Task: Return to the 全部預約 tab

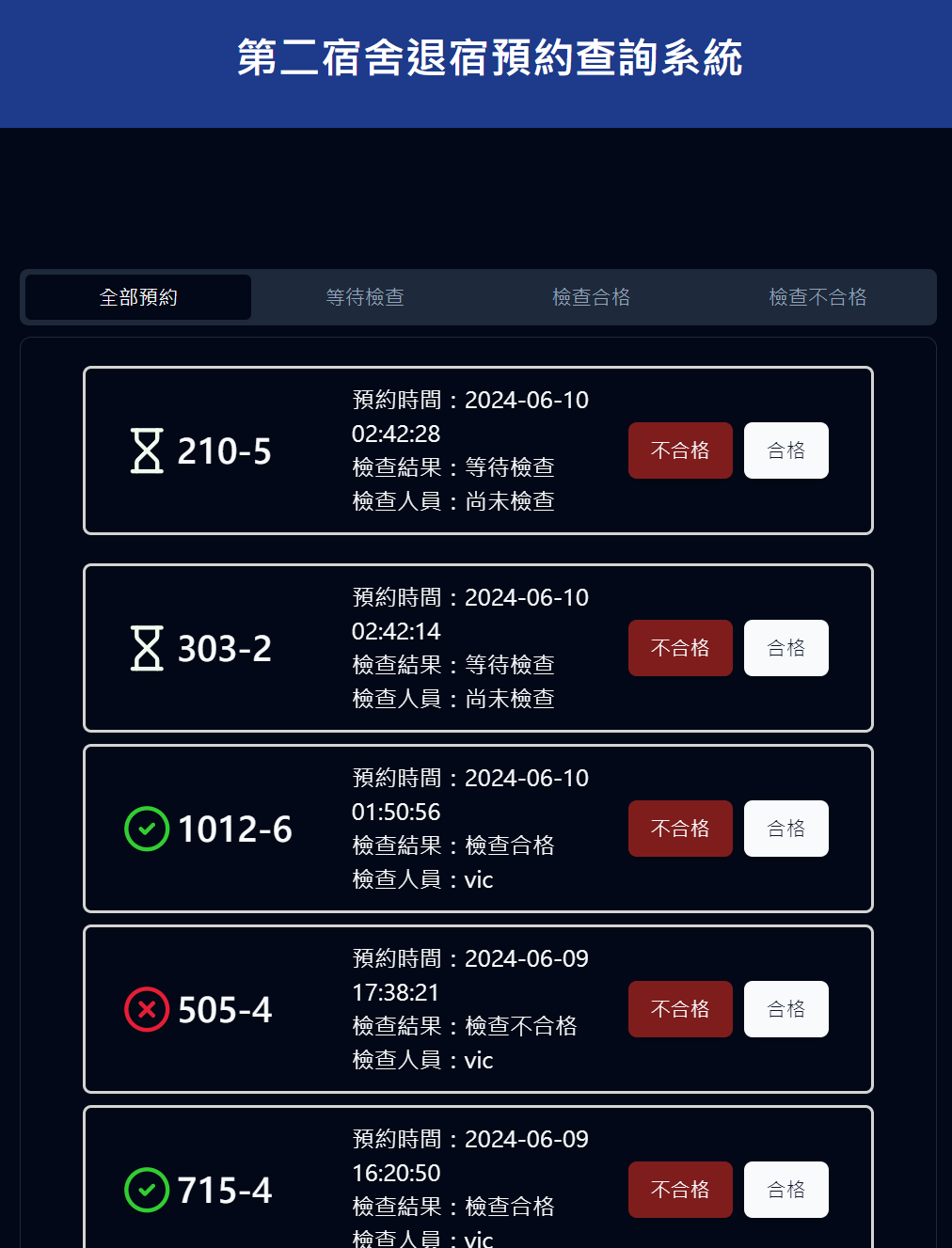Action: pos(136,297)
